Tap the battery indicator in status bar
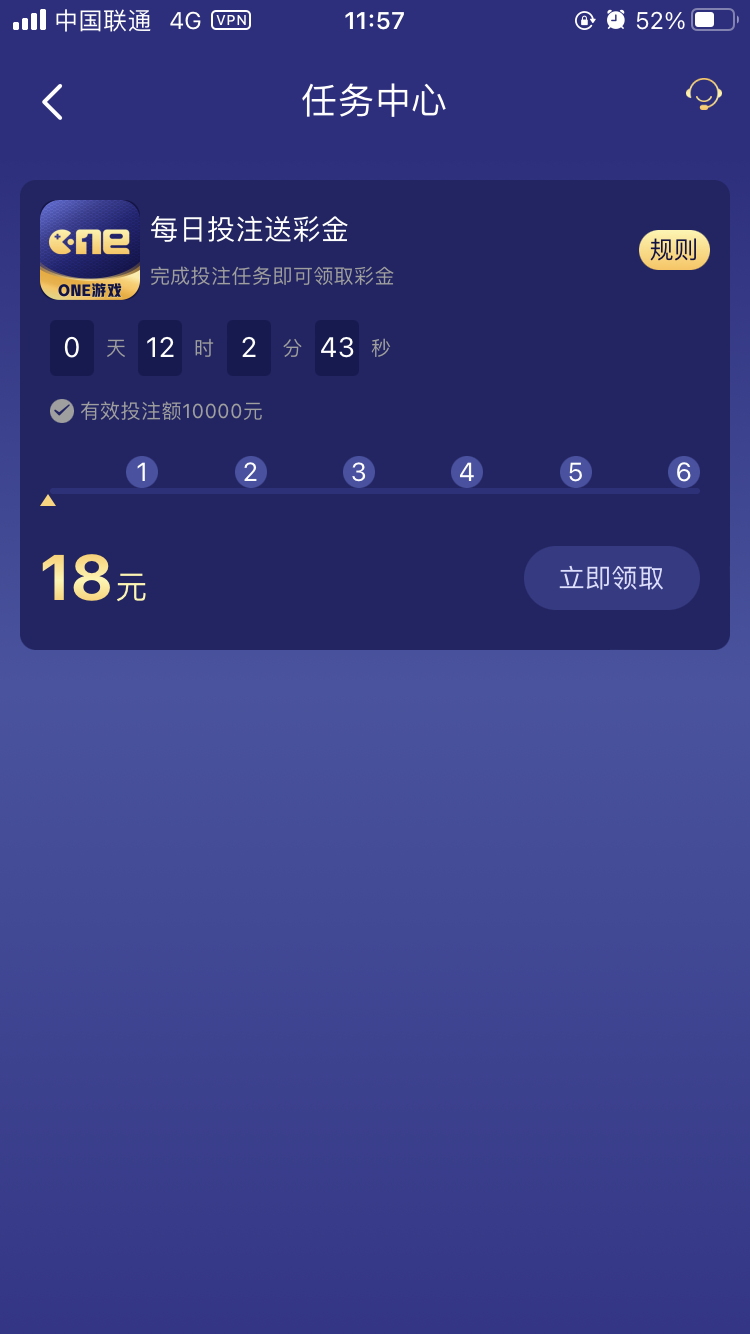Screen dimensions: 750x1334 click(x=710, y=18)
